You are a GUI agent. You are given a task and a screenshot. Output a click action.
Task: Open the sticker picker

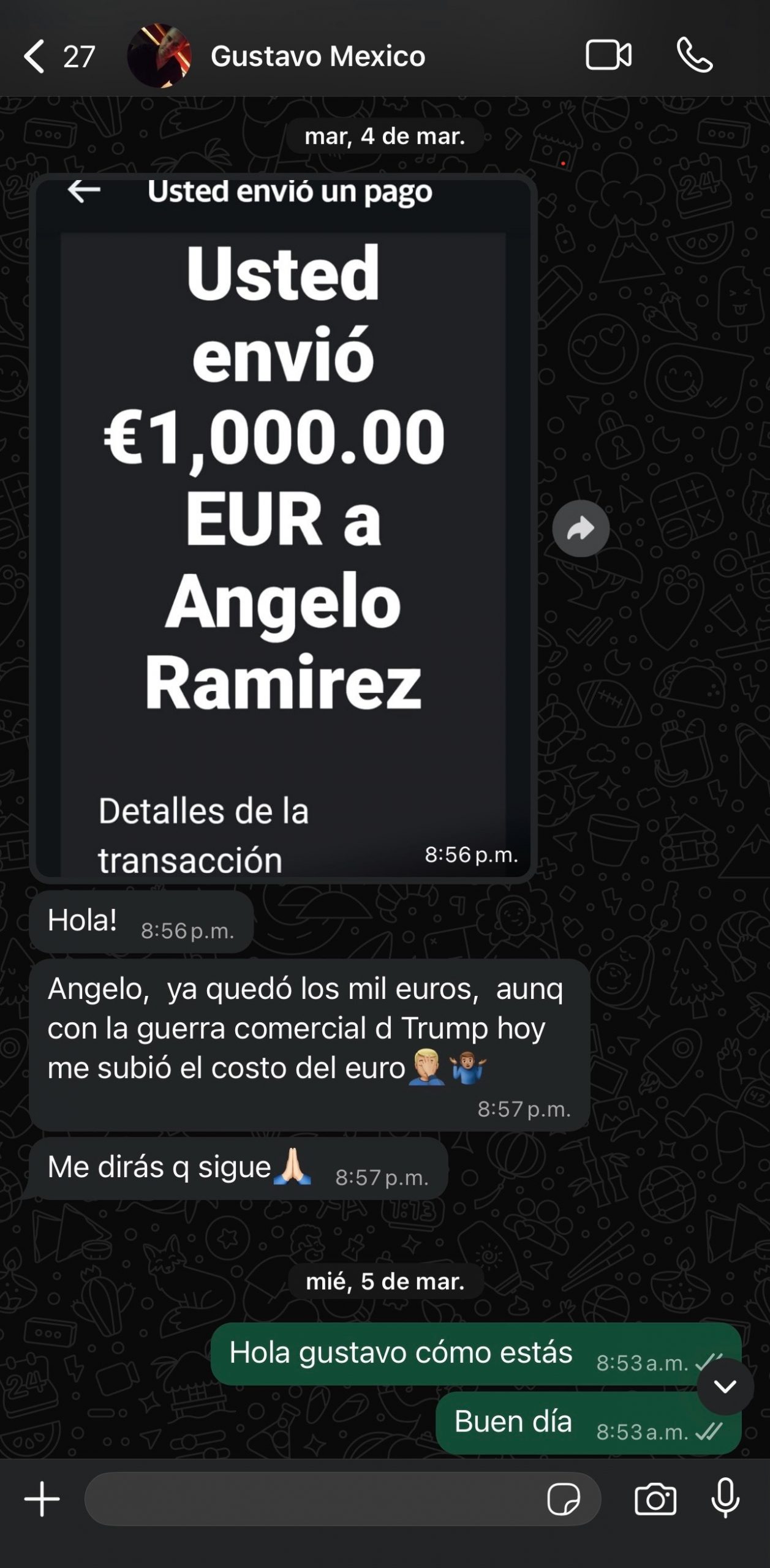point(564,1499)
